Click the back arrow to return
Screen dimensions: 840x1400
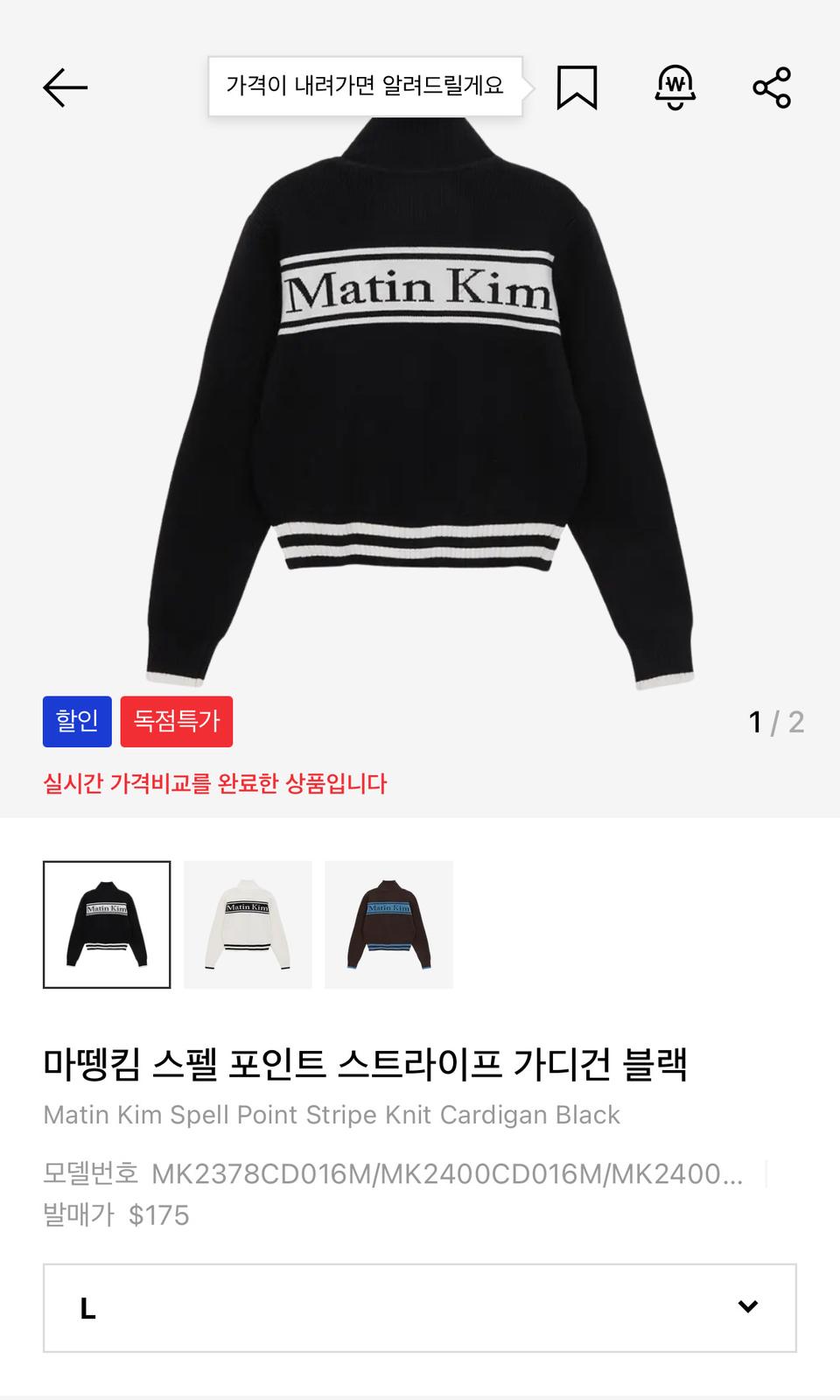point(65,87)
